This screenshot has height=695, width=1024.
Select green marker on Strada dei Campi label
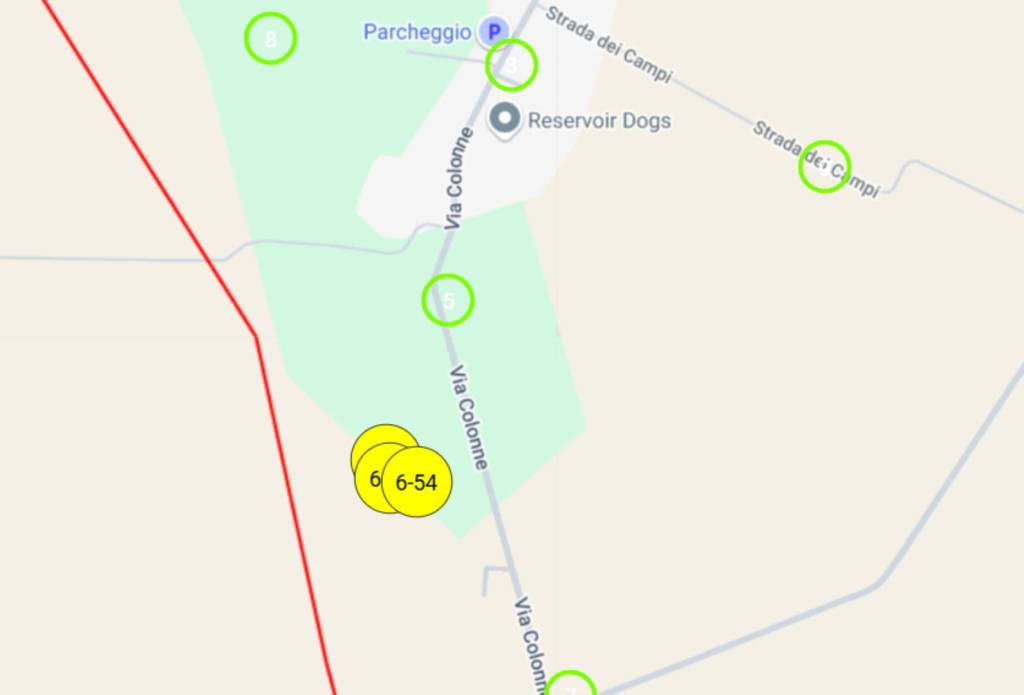(x=824, y=167)
